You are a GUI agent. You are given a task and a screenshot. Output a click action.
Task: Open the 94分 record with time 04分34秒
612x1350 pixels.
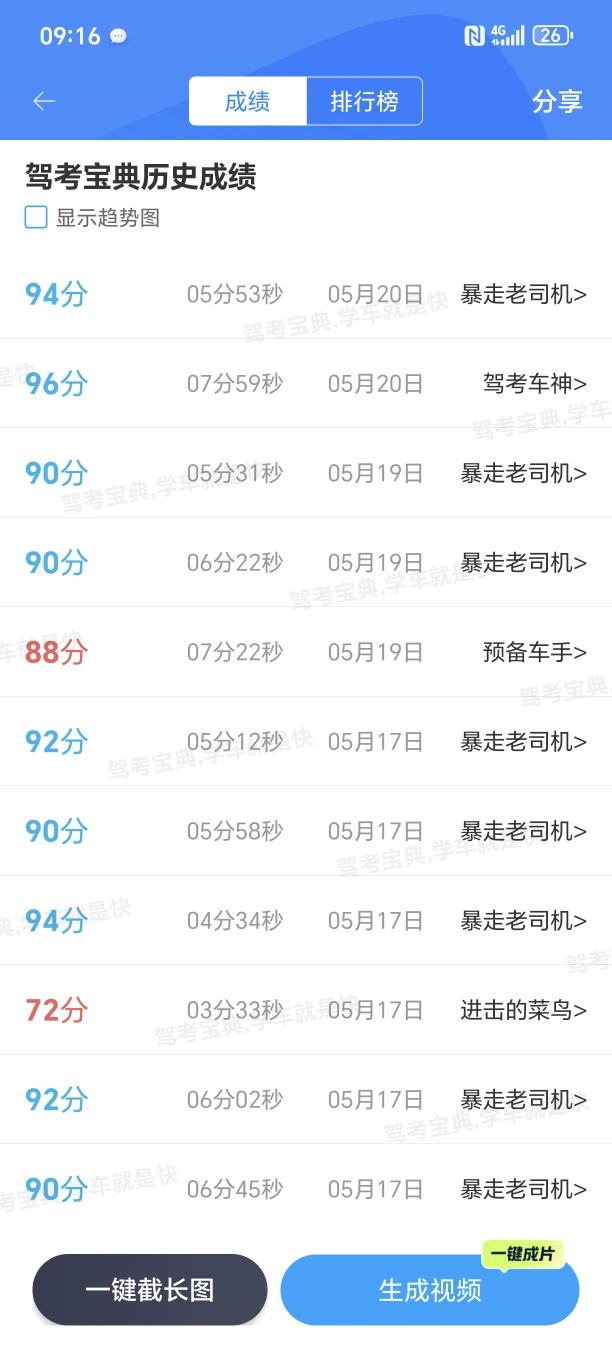pos(306,920)
